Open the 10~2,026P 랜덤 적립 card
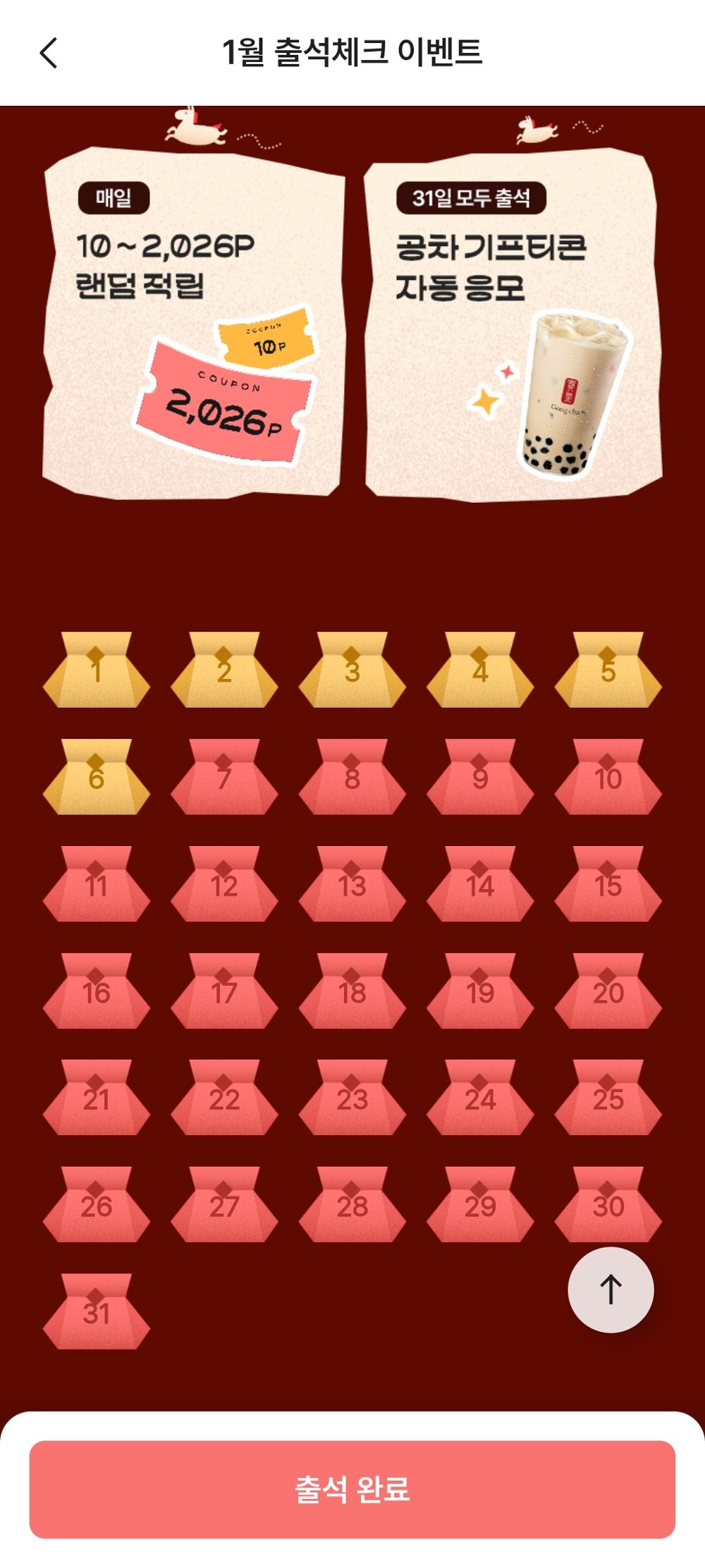The height and width of the screenshot is (1568, 705). [x=192, y=325]
